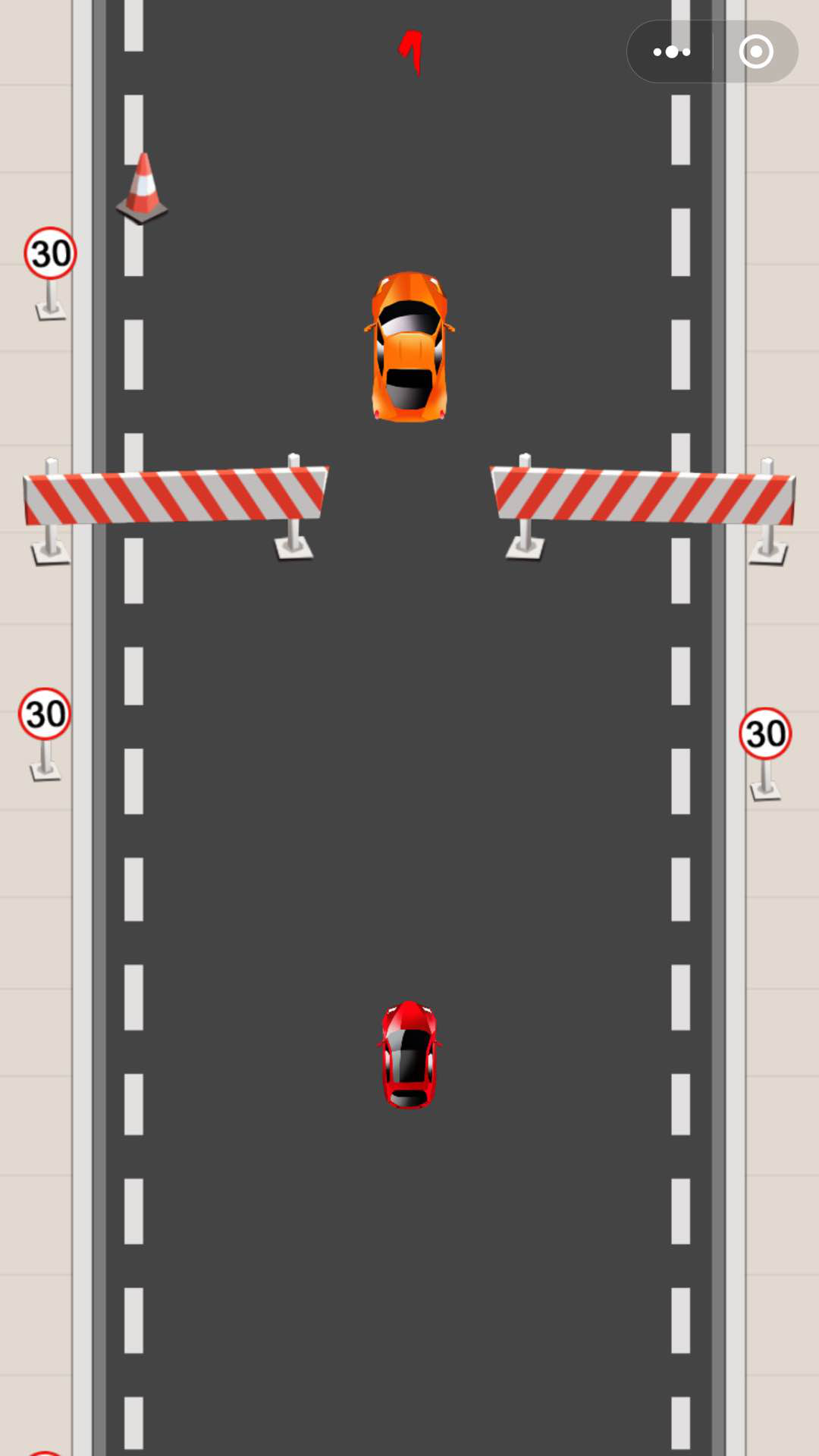Open the mini program more options menu
Screen dimensions: 819x1456
click(x=671, y=52)
